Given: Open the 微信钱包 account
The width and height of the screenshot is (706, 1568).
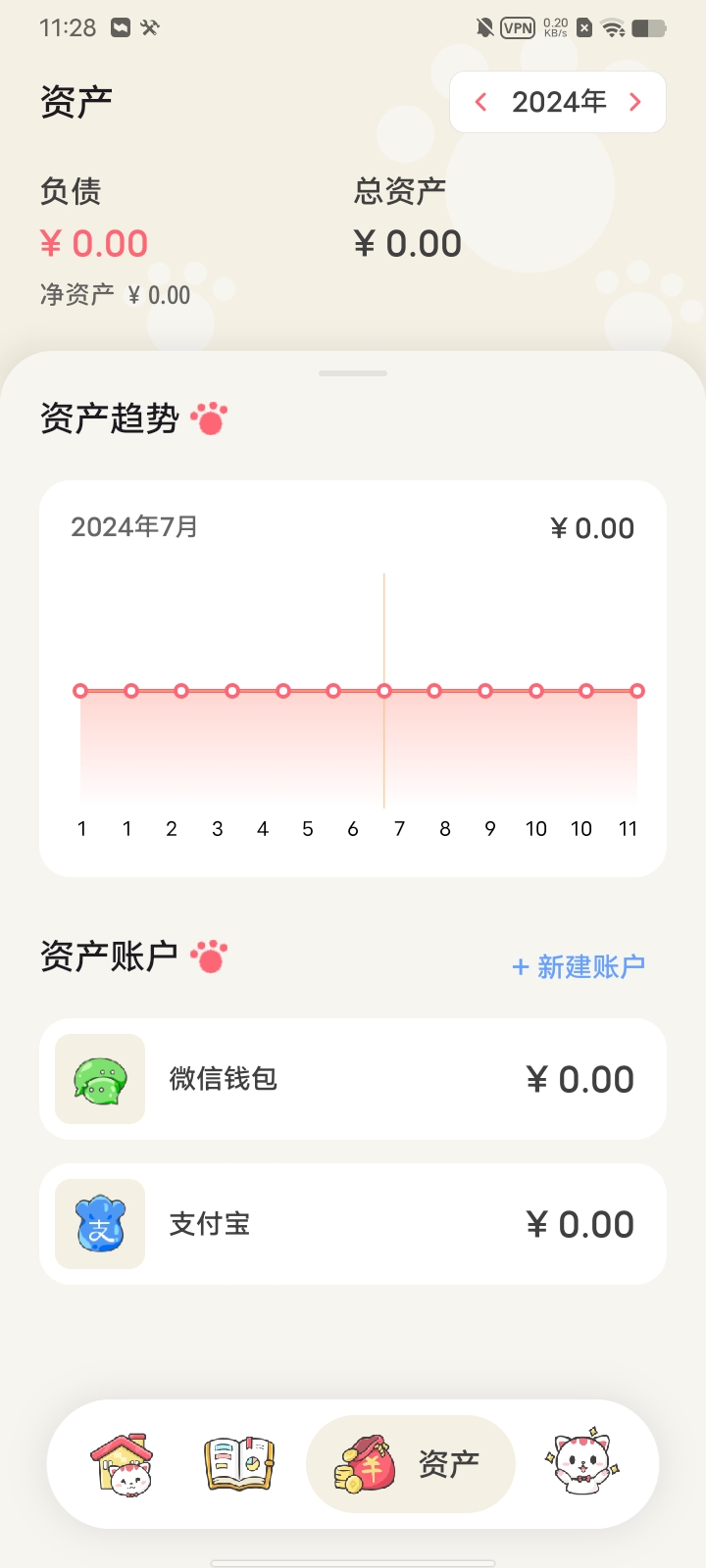Looking at the screenshot, I should [353, 1079].
